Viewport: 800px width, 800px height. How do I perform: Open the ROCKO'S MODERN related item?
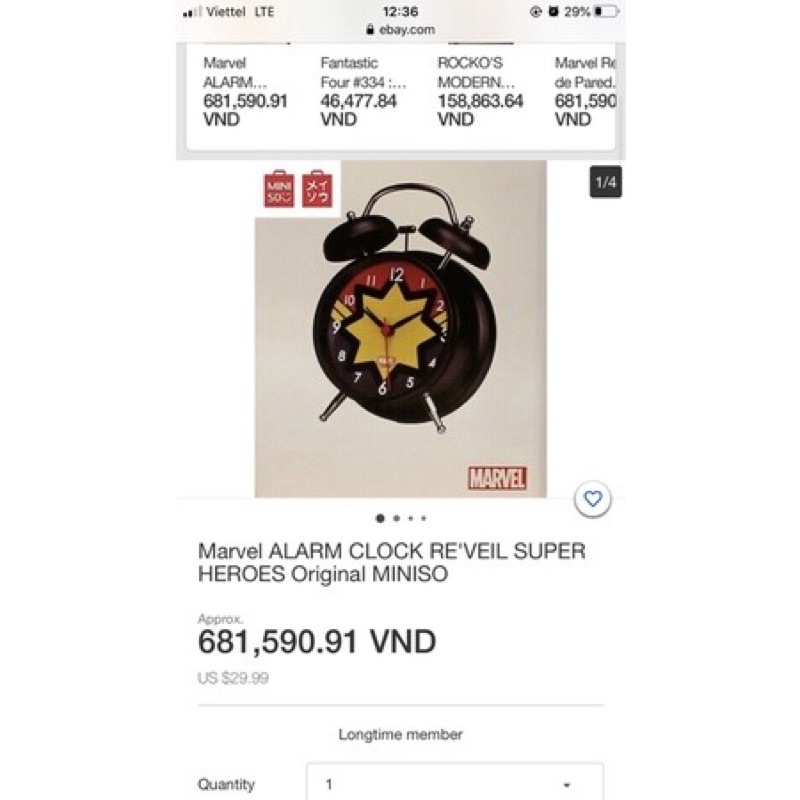[480, 91]
